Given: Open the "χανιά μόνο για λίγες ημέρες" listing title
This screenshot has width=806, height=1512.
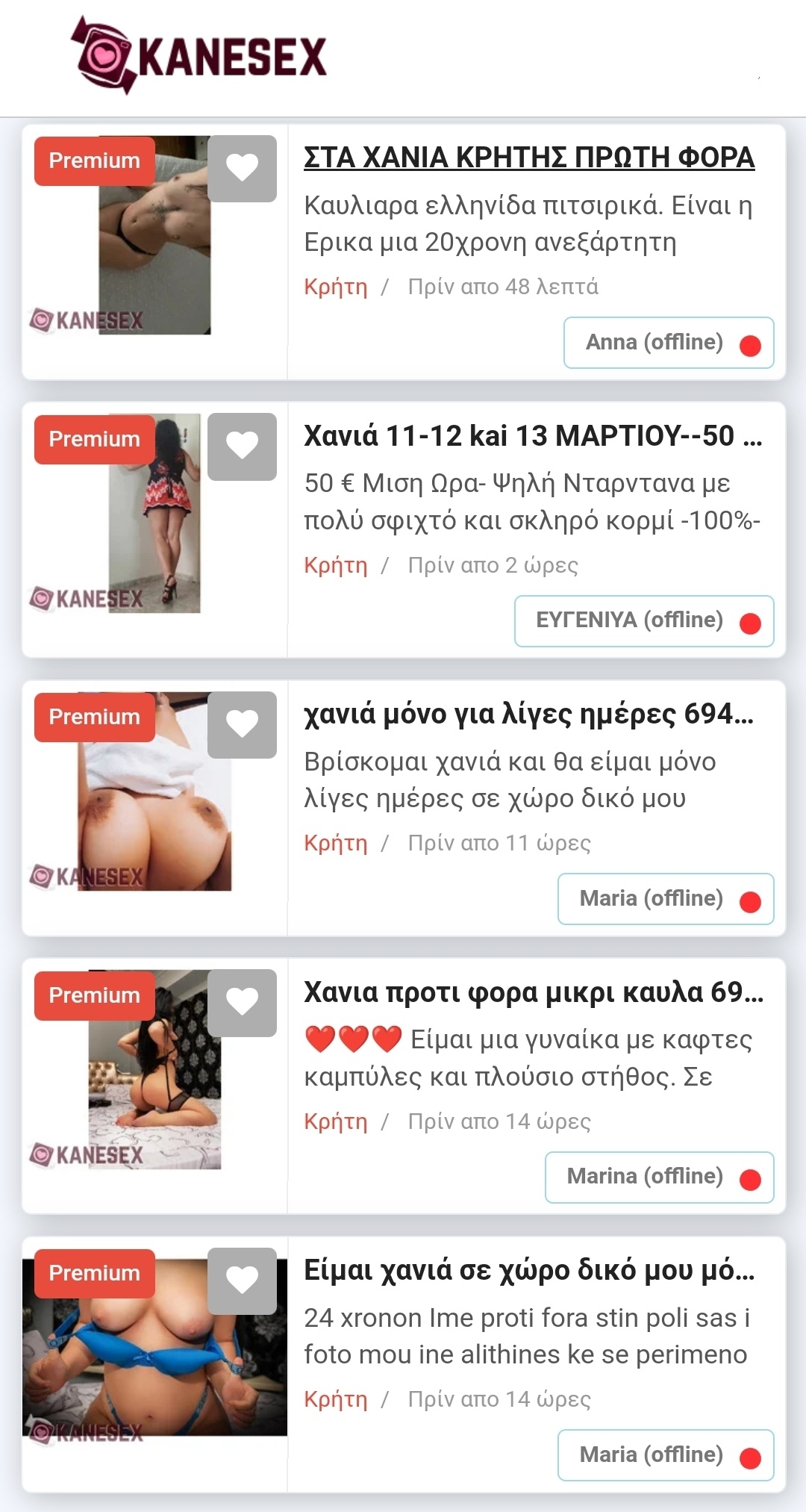Looking at the screenshot, I should coord(528,715).
